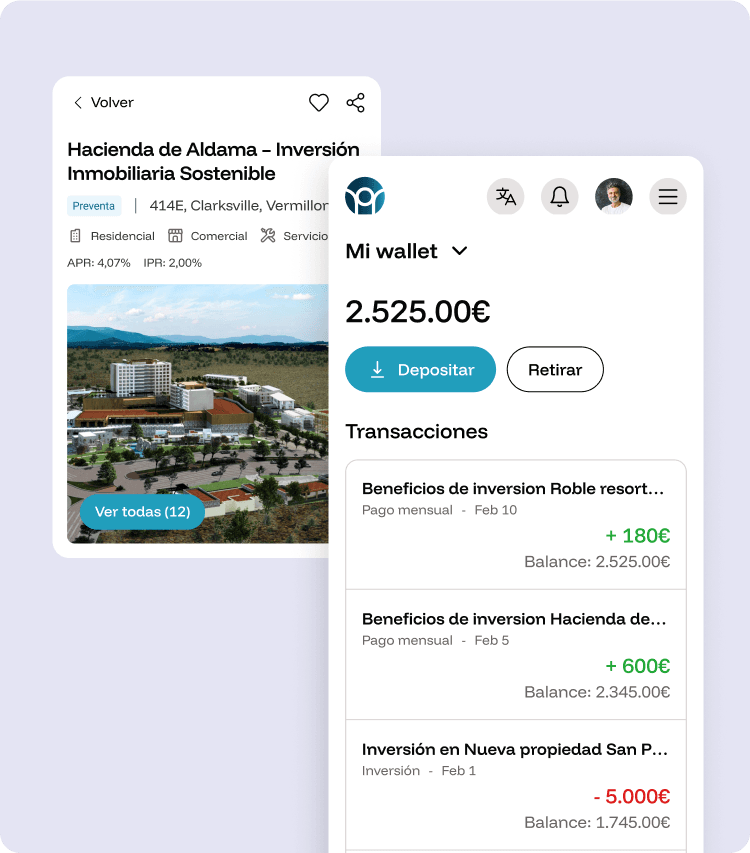Share the Hacienda de Aldama property
The height and width of the screenshot is (853, 750).
tap(355, 102)
